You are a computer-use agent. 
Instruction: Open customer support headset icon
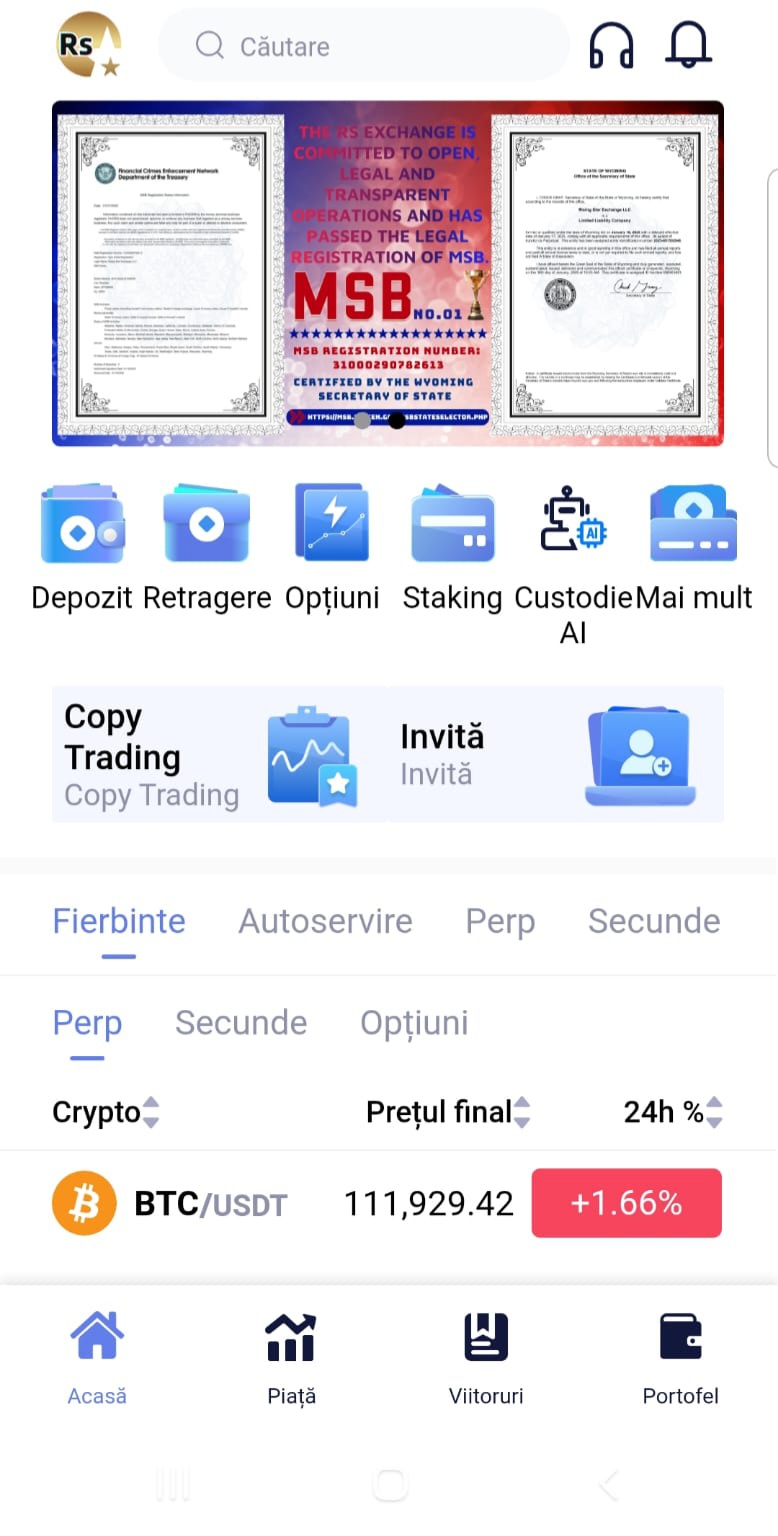[611, 46]
